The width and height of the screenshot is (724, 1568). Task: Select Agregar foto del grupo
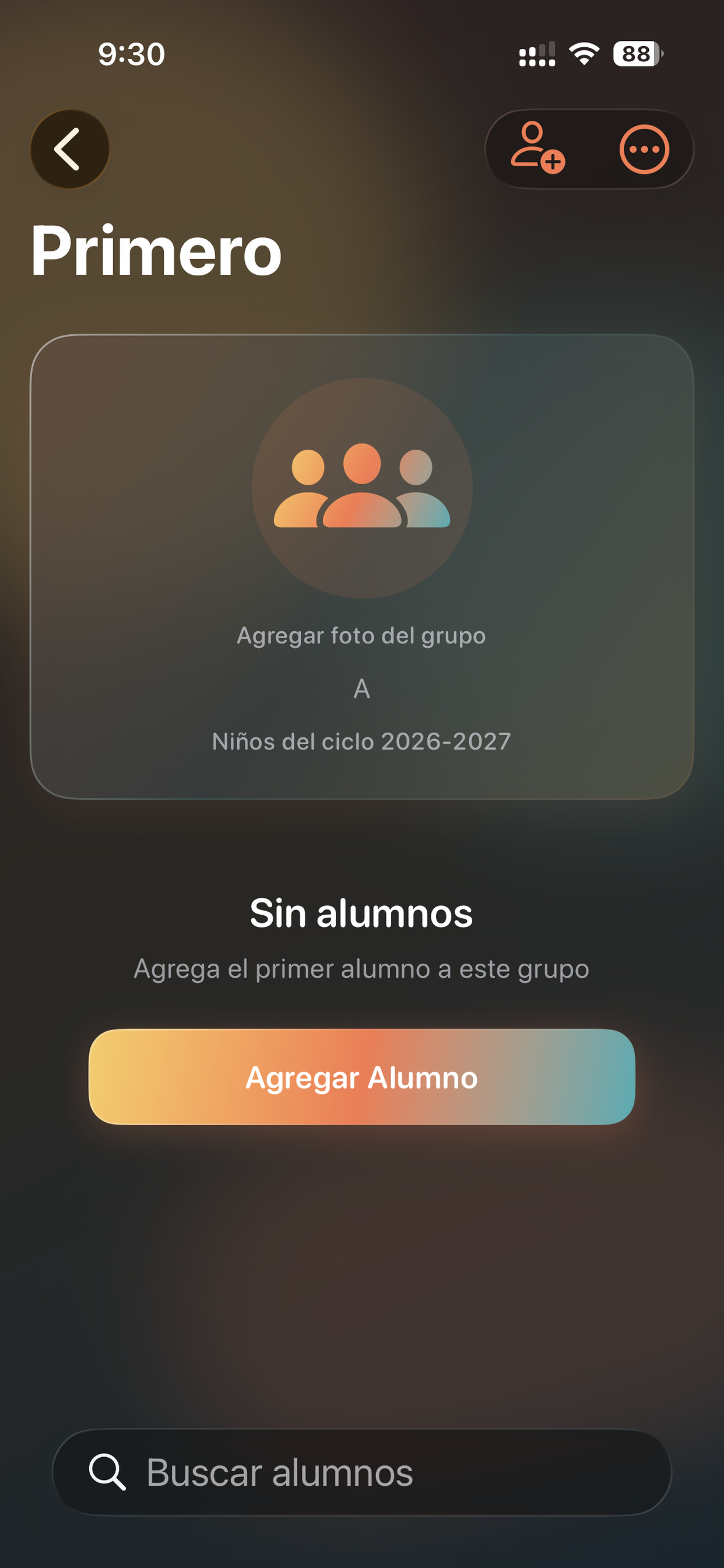(x=361, y=635)
